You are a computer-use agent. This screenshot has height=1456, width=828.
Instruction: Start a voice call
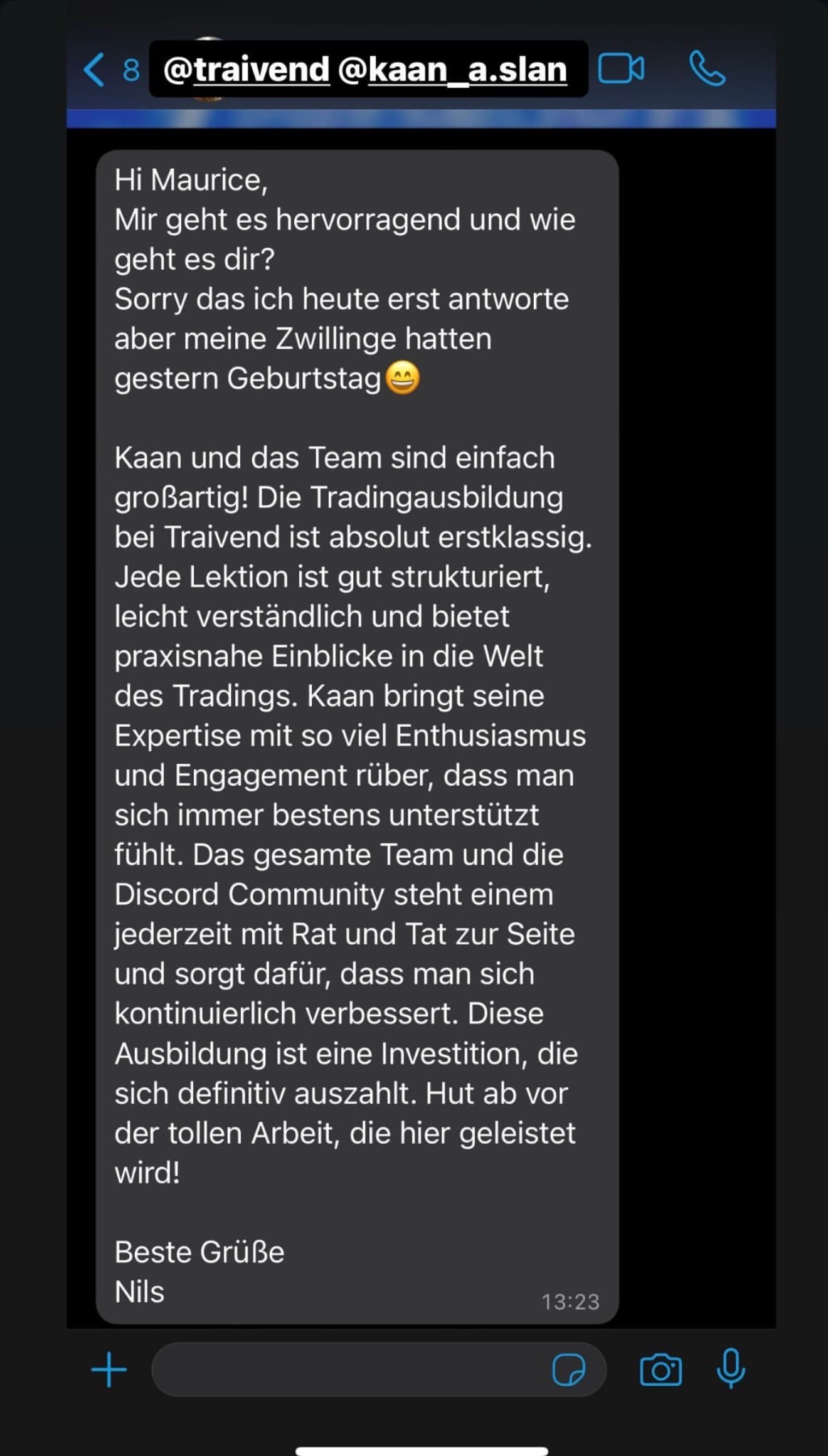(708, 69)
